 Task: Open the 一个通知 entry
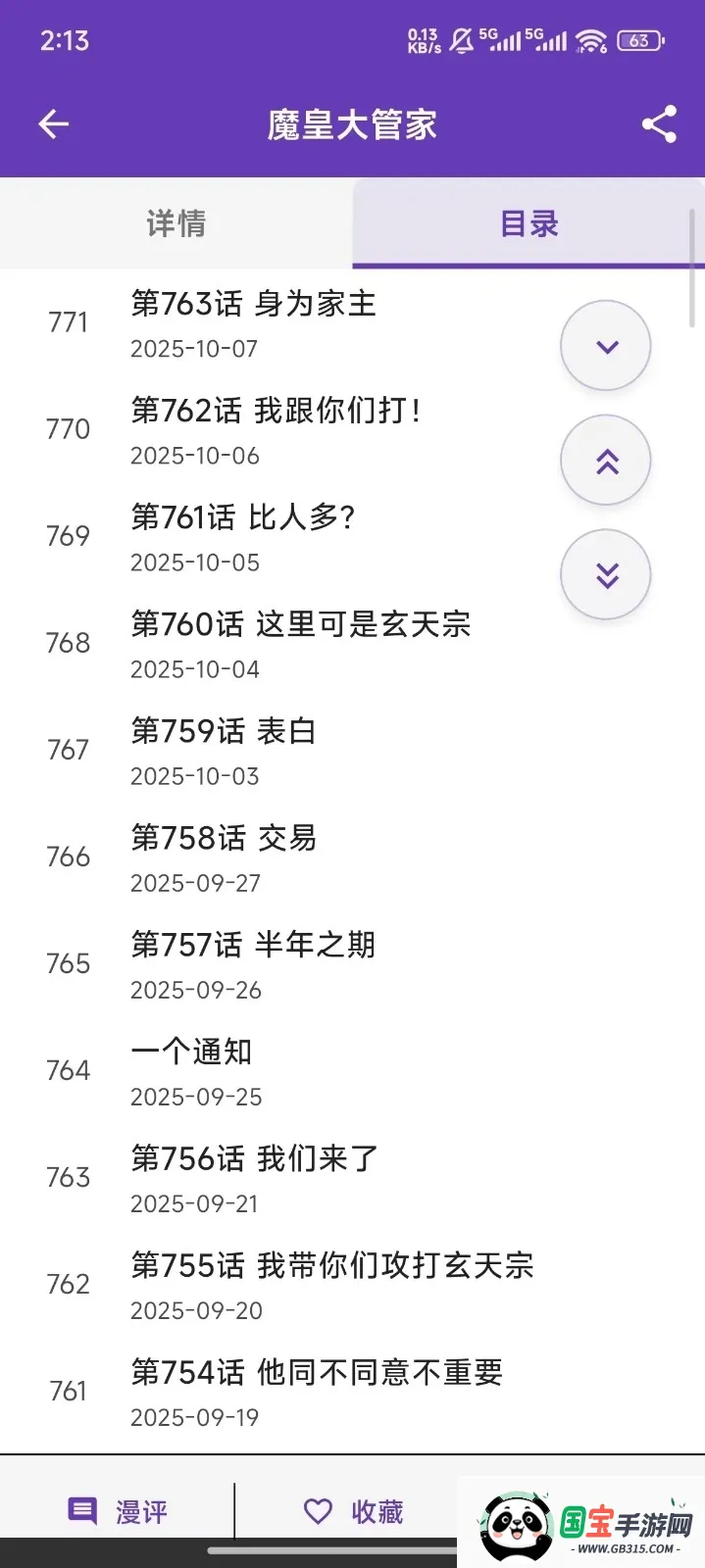(x=191, y=1053)
